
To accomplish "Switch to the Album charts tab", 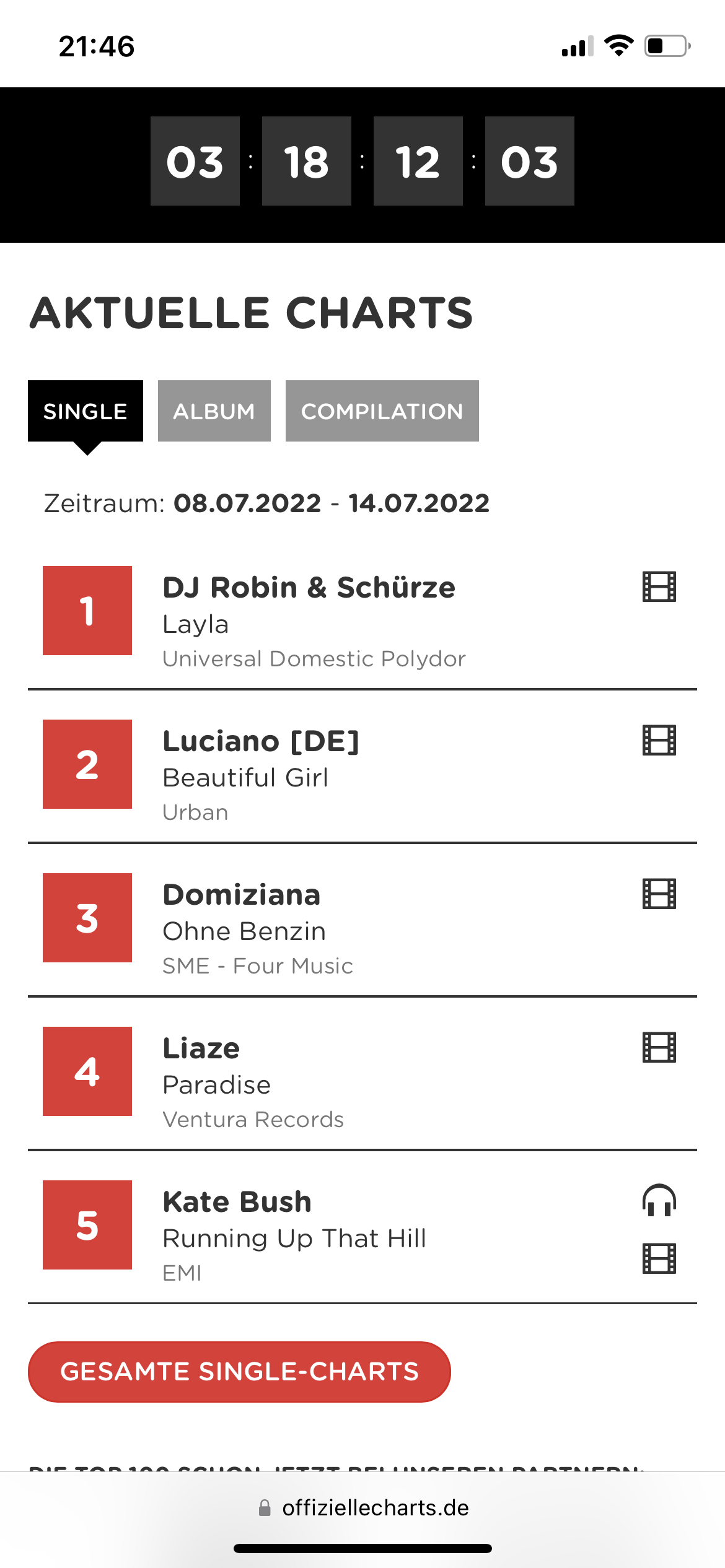I will (214, 411).
